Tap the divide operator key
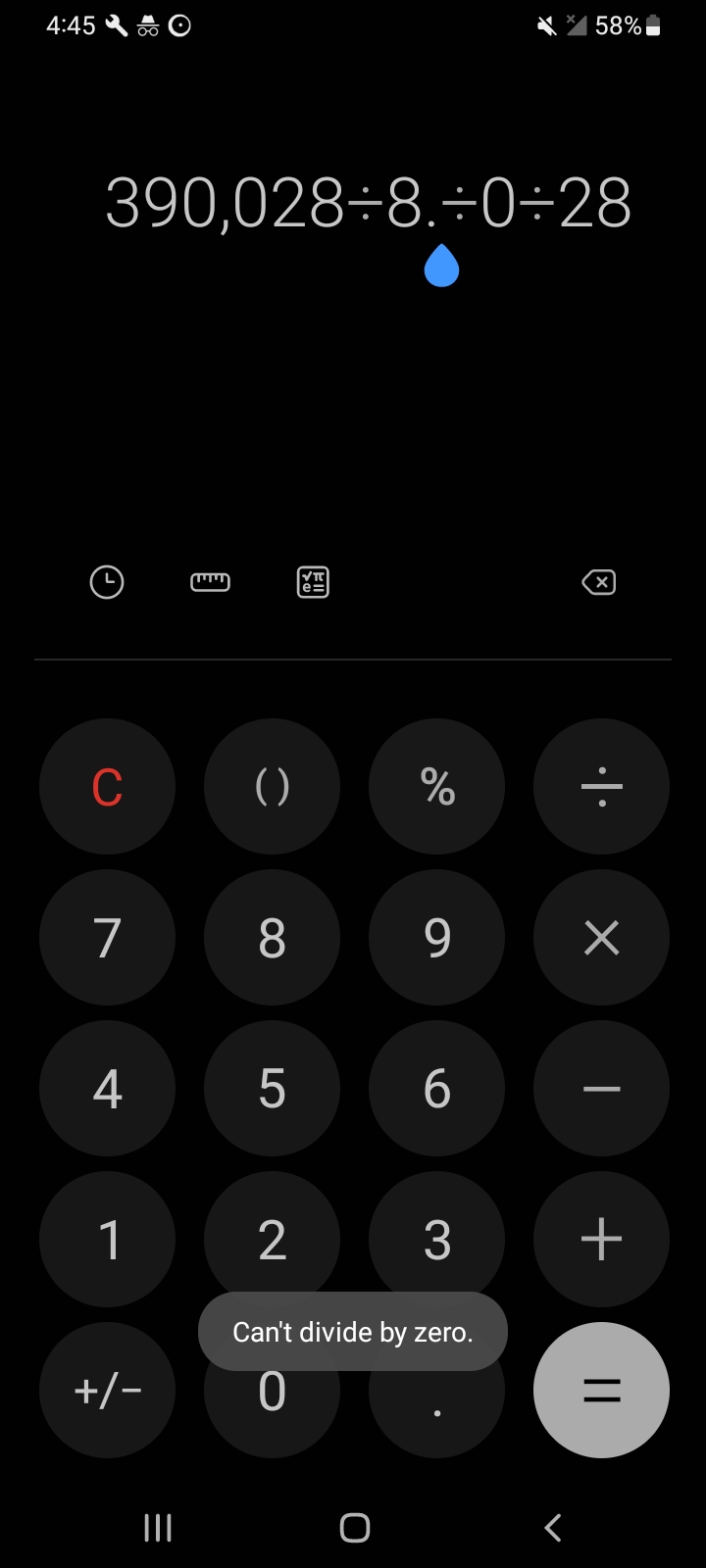 601,787
